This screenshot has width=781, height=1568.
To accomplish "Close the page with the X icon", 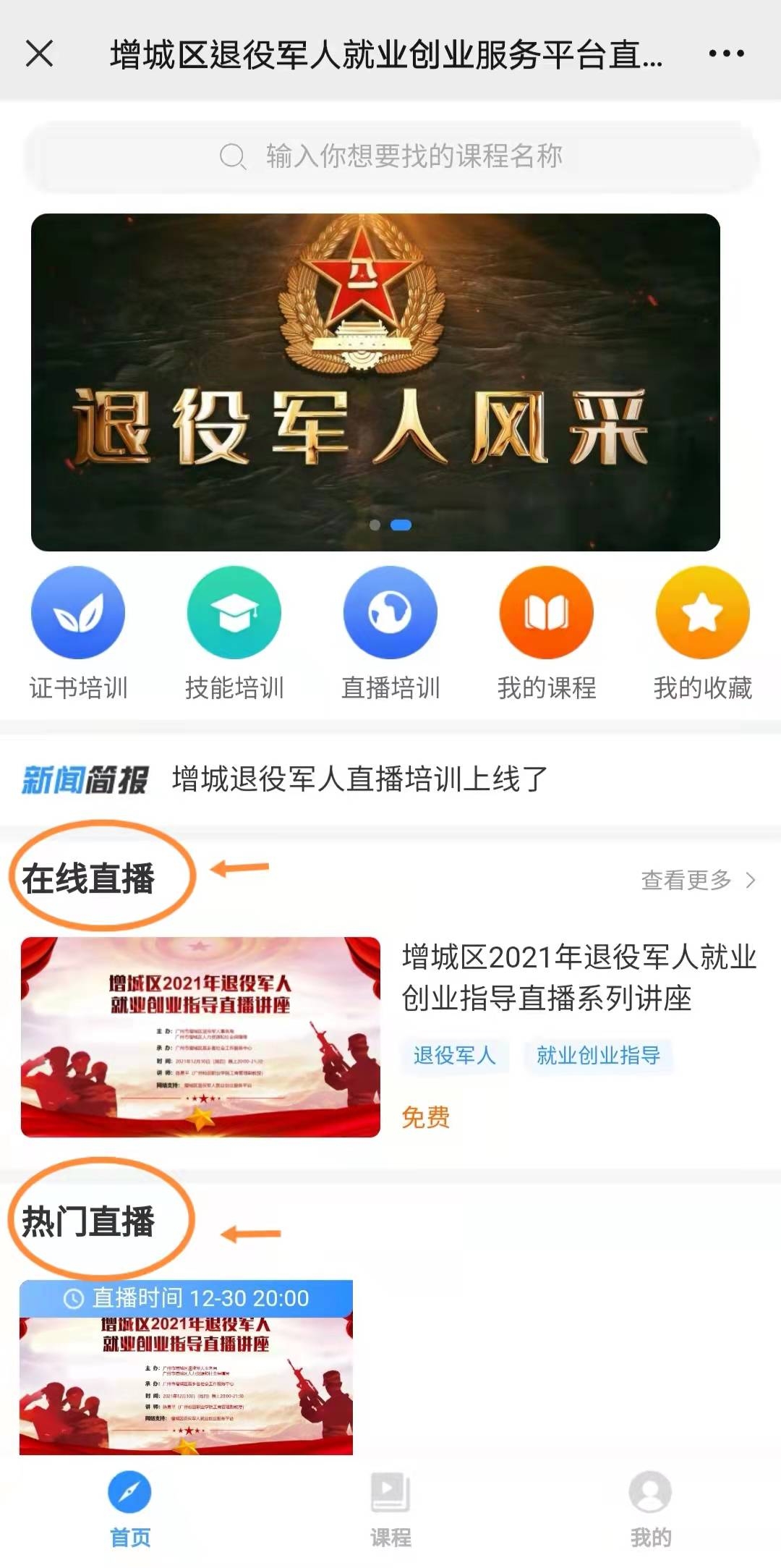I will click(x=39, y=54).
